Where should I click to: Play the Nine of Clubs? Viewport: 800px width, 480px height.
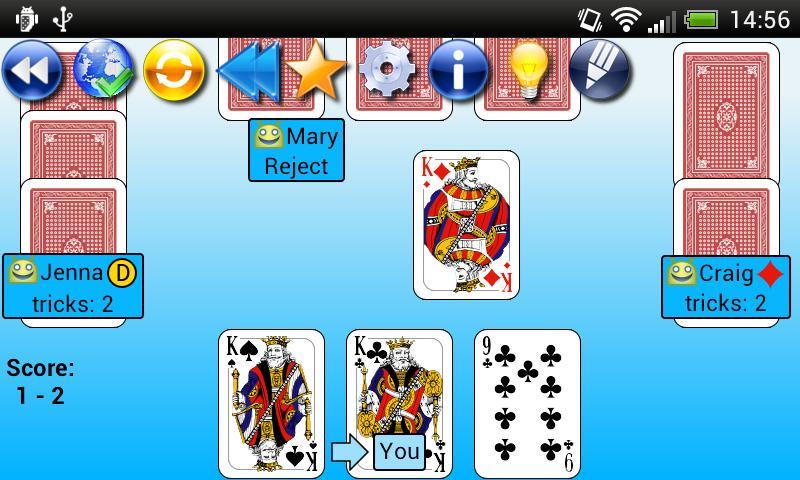pos(527,402)
